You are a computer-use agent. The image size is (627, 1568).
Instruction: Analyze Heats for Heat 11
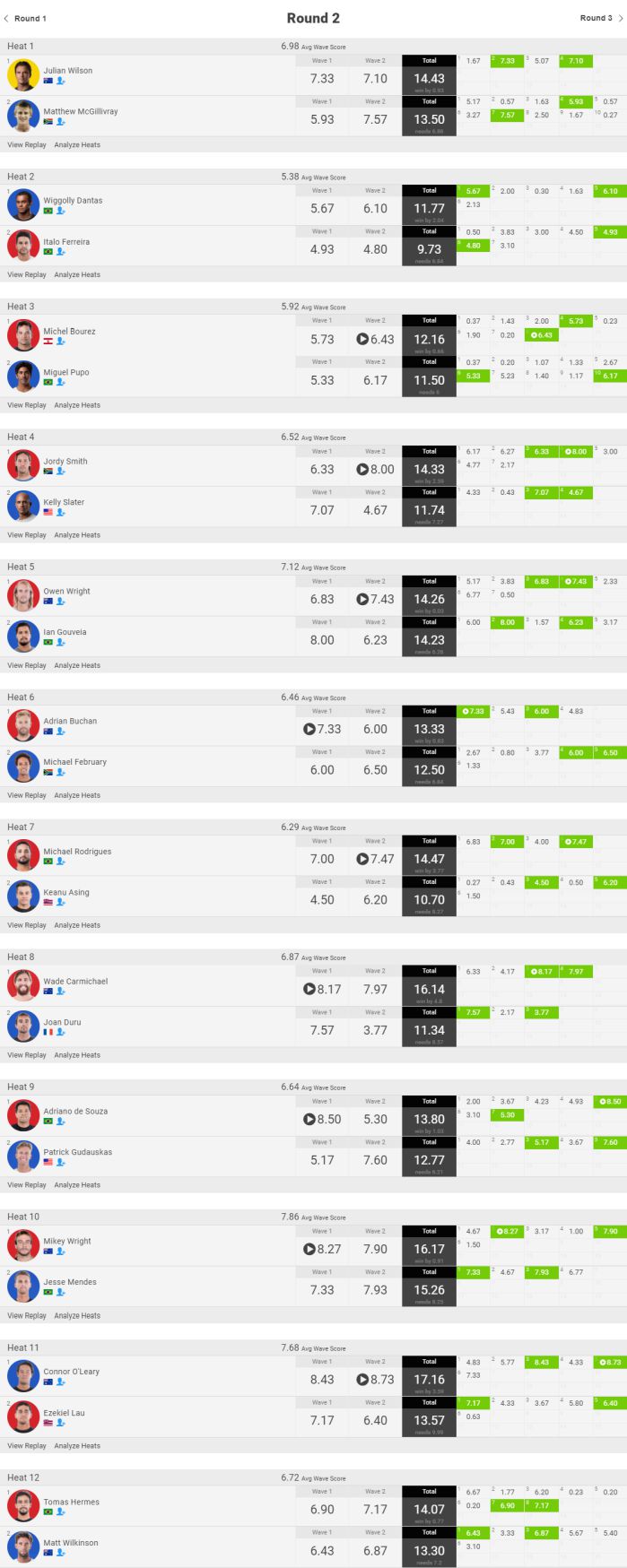(x=77, y=1445)
